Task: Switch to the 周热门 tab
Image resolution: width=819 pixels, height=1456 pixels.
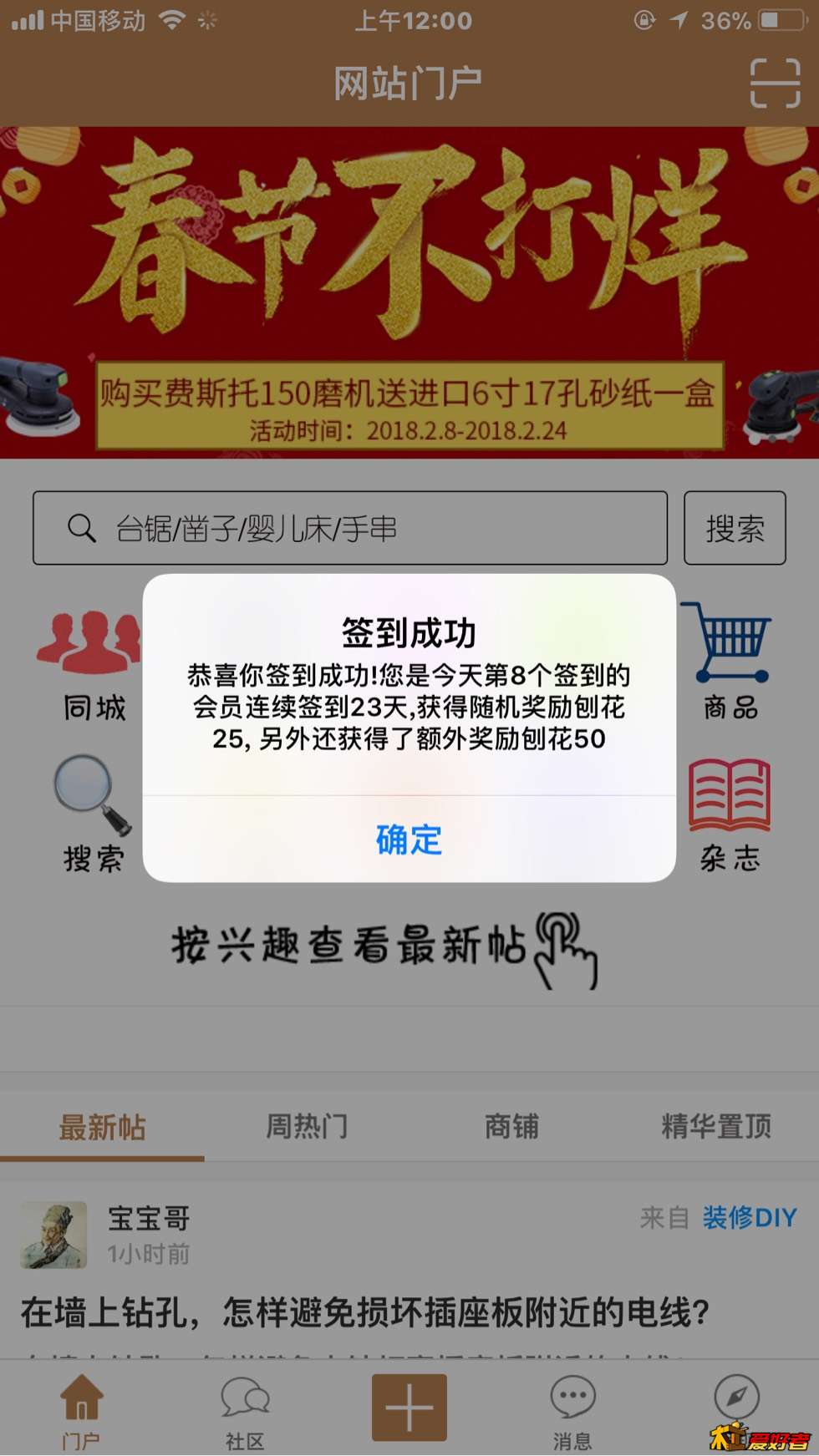Action: (x=307, y=1126)
